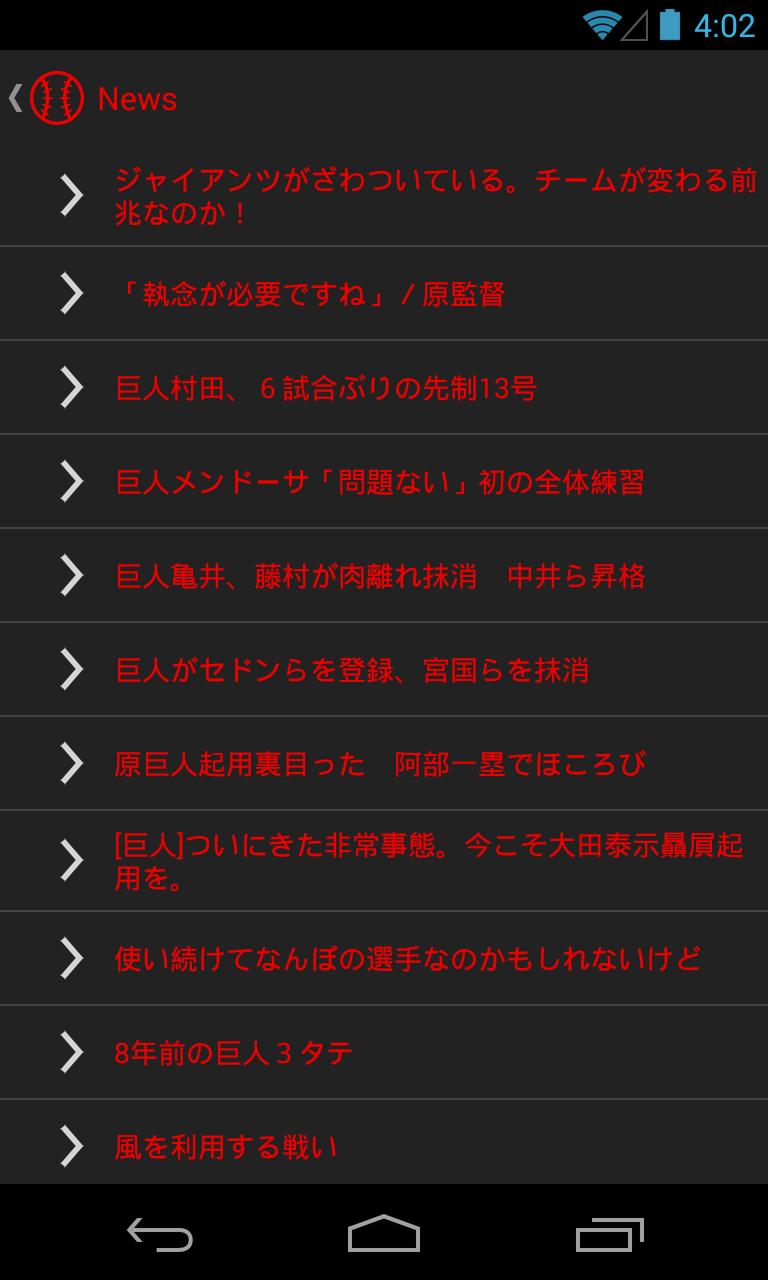
Task: Open the recent apps view
Action: 610,1234
